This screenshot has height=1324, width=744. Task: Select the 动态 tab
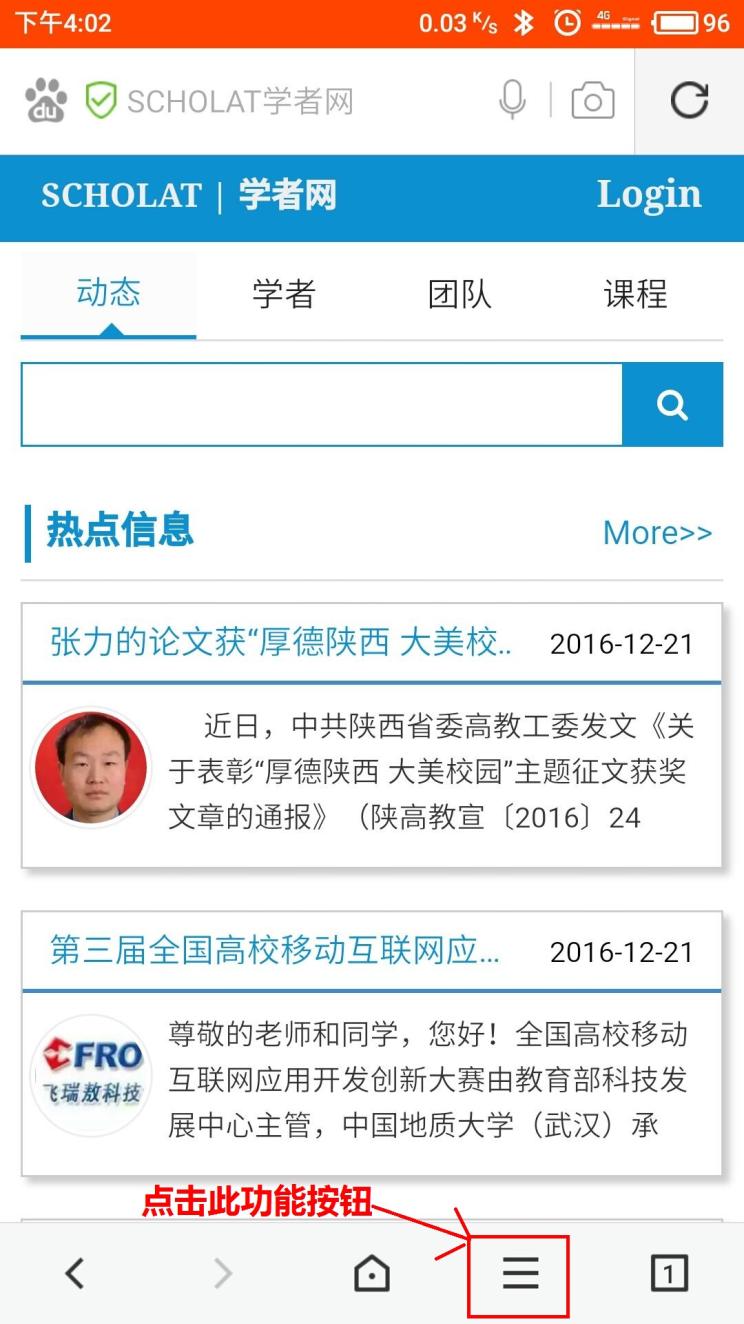click(x=109, y=294)
